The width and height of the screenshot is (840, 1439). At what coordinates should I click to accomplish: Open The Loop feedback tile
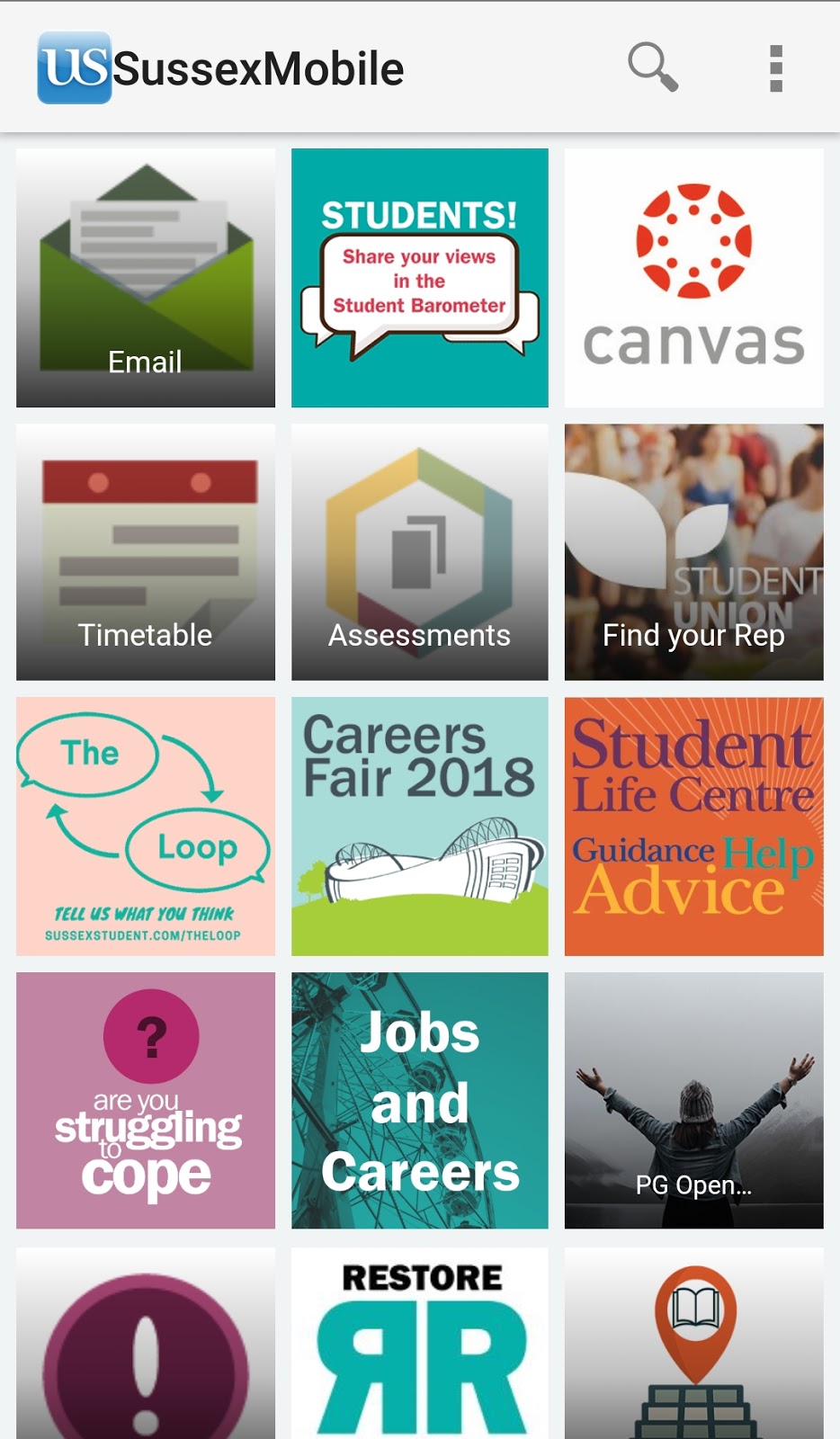pos(146,826)
